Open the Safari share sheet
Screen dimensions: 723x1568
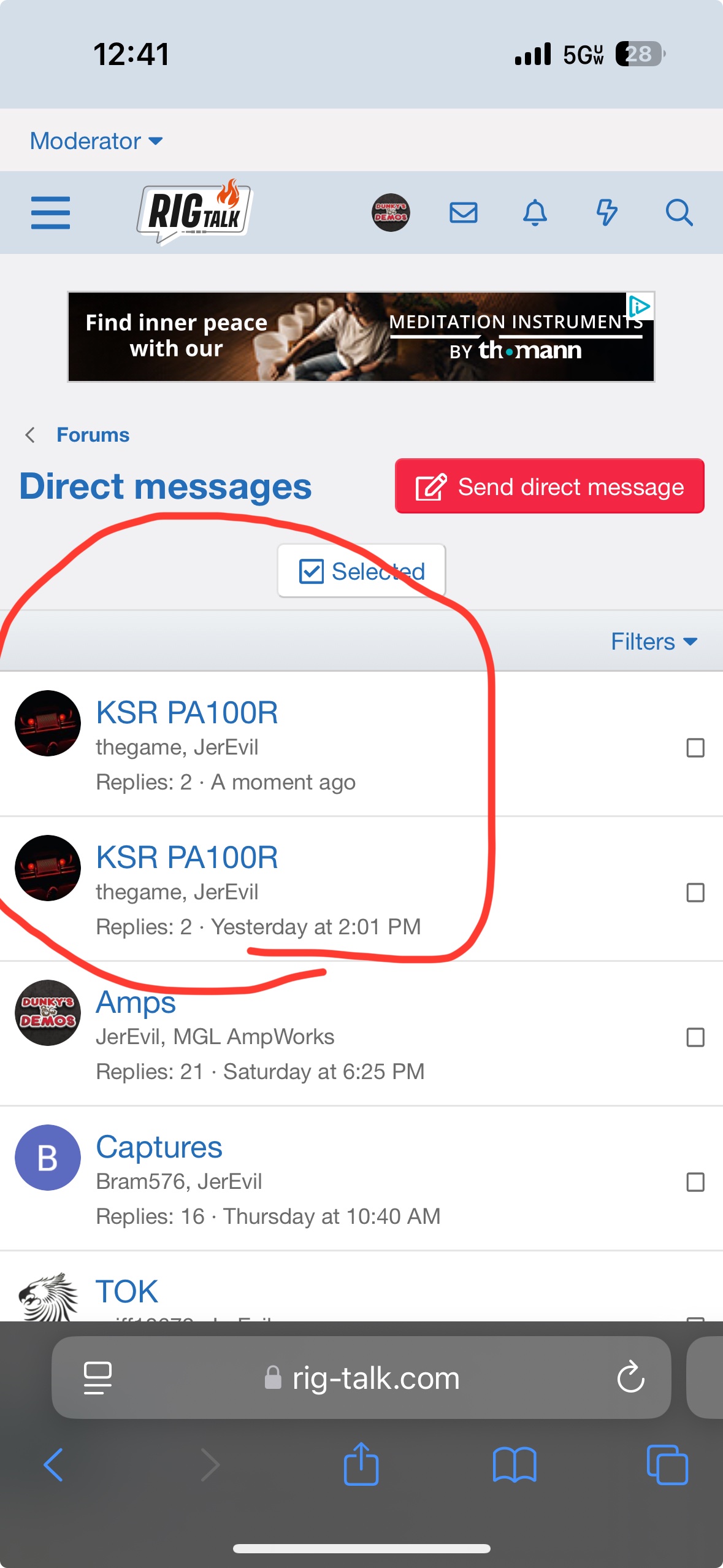pos(361,1464)
